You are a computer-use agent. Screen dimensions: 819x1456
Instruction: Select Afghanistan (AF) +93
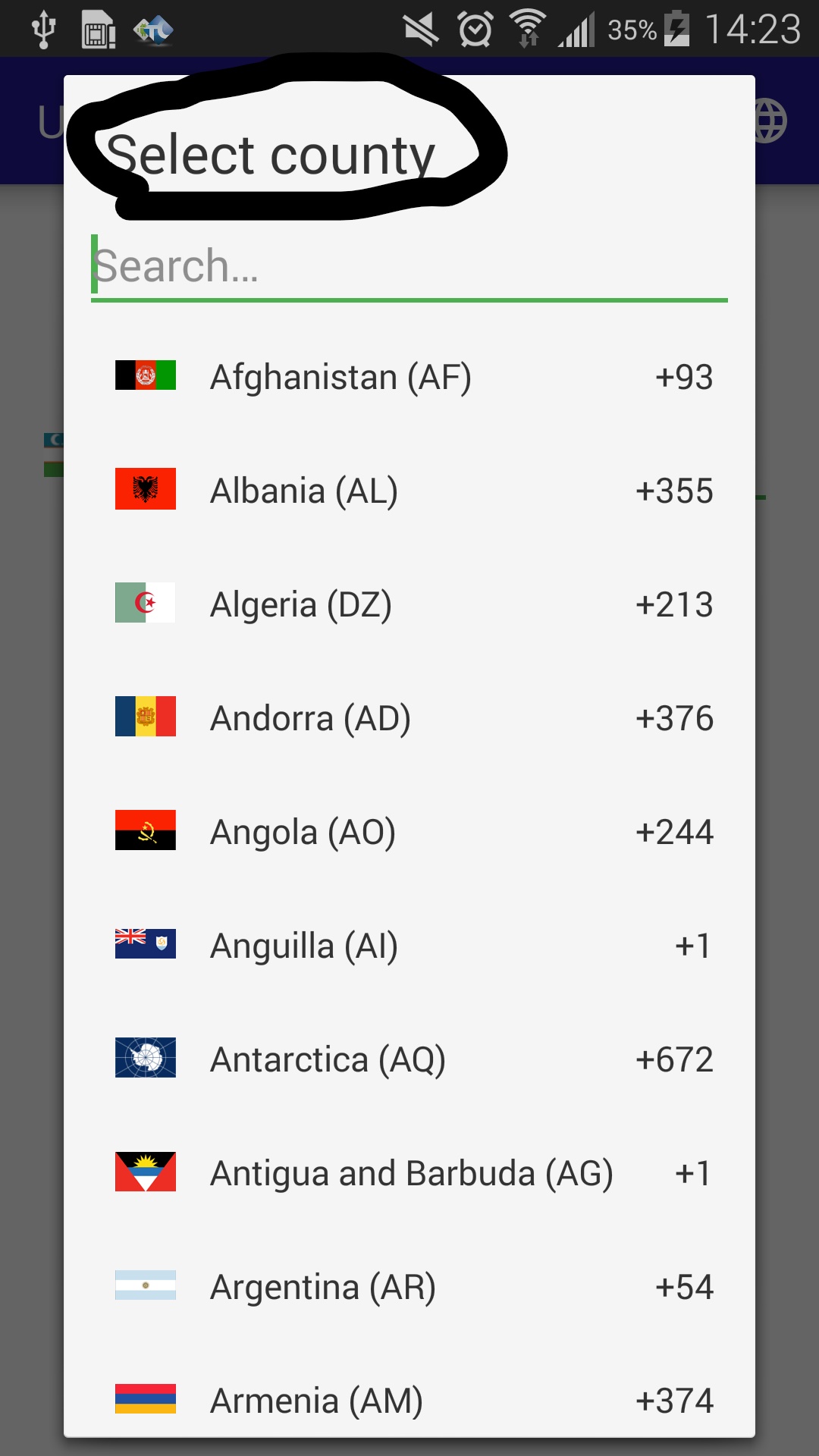409,377
